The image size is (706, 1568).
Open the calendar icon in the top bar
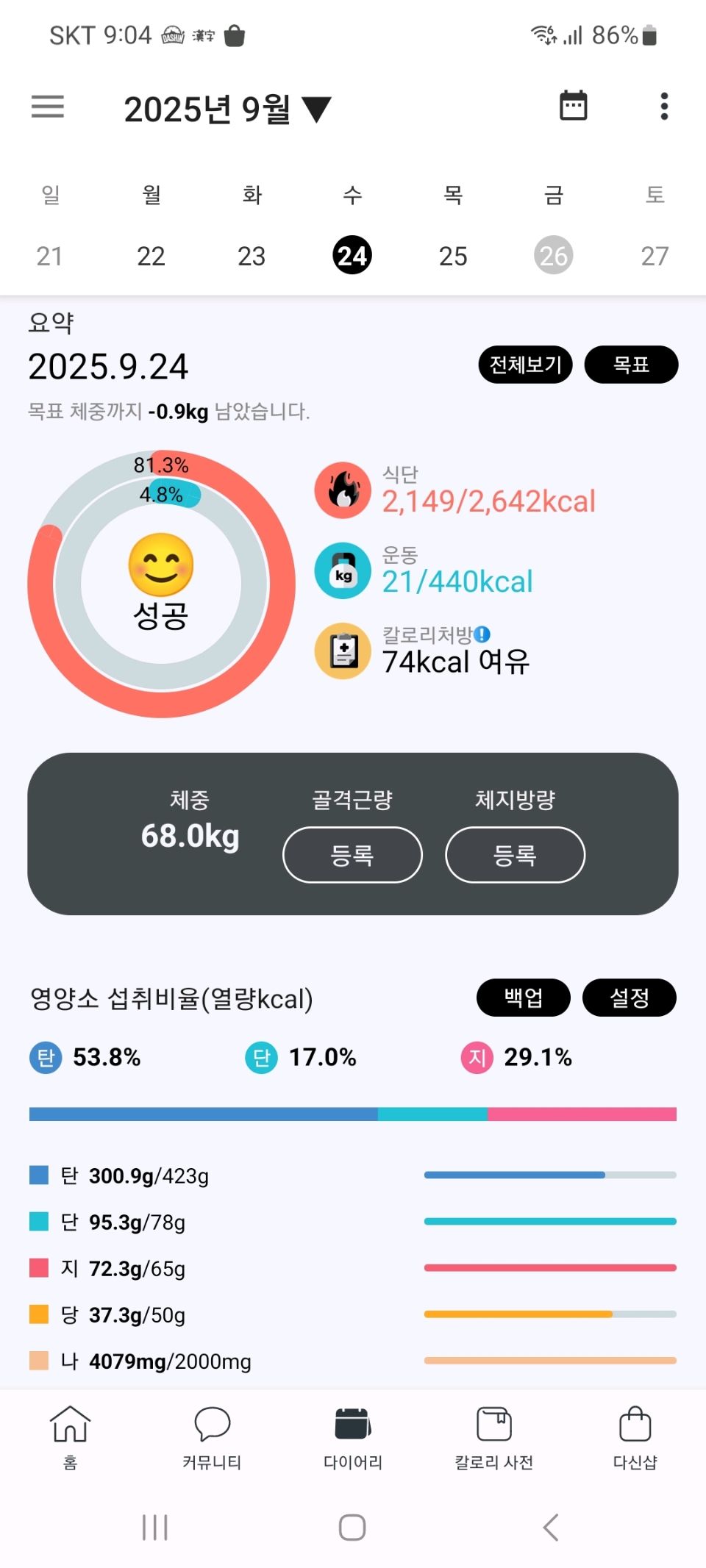click(x=573, y=106)
